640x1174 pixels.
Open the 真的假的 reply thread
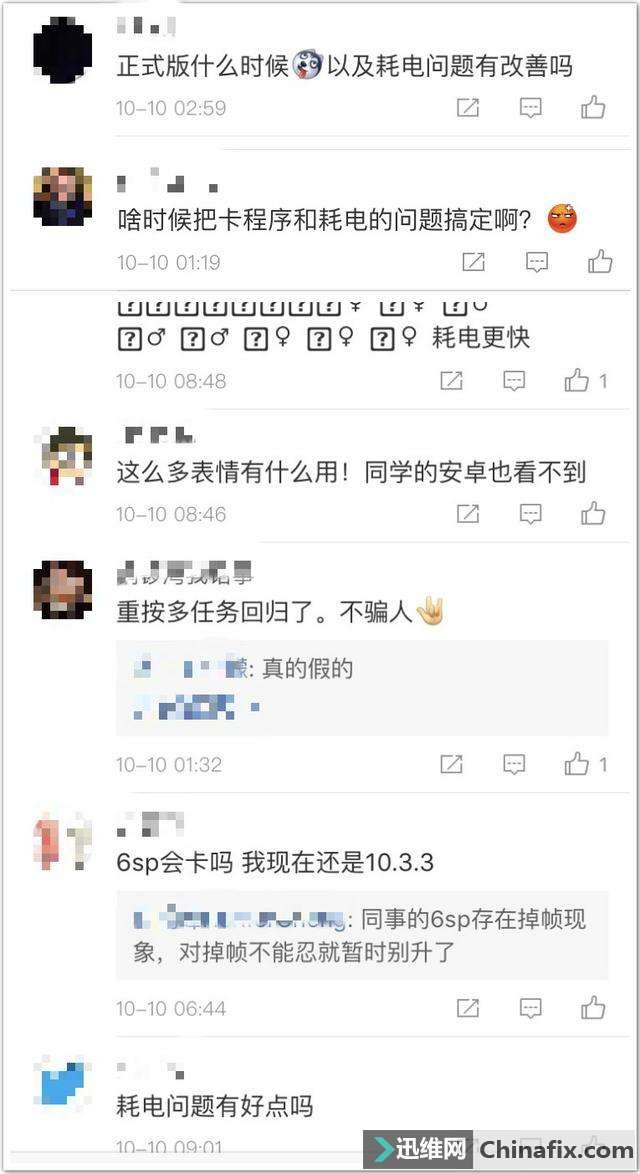(362, 687)
